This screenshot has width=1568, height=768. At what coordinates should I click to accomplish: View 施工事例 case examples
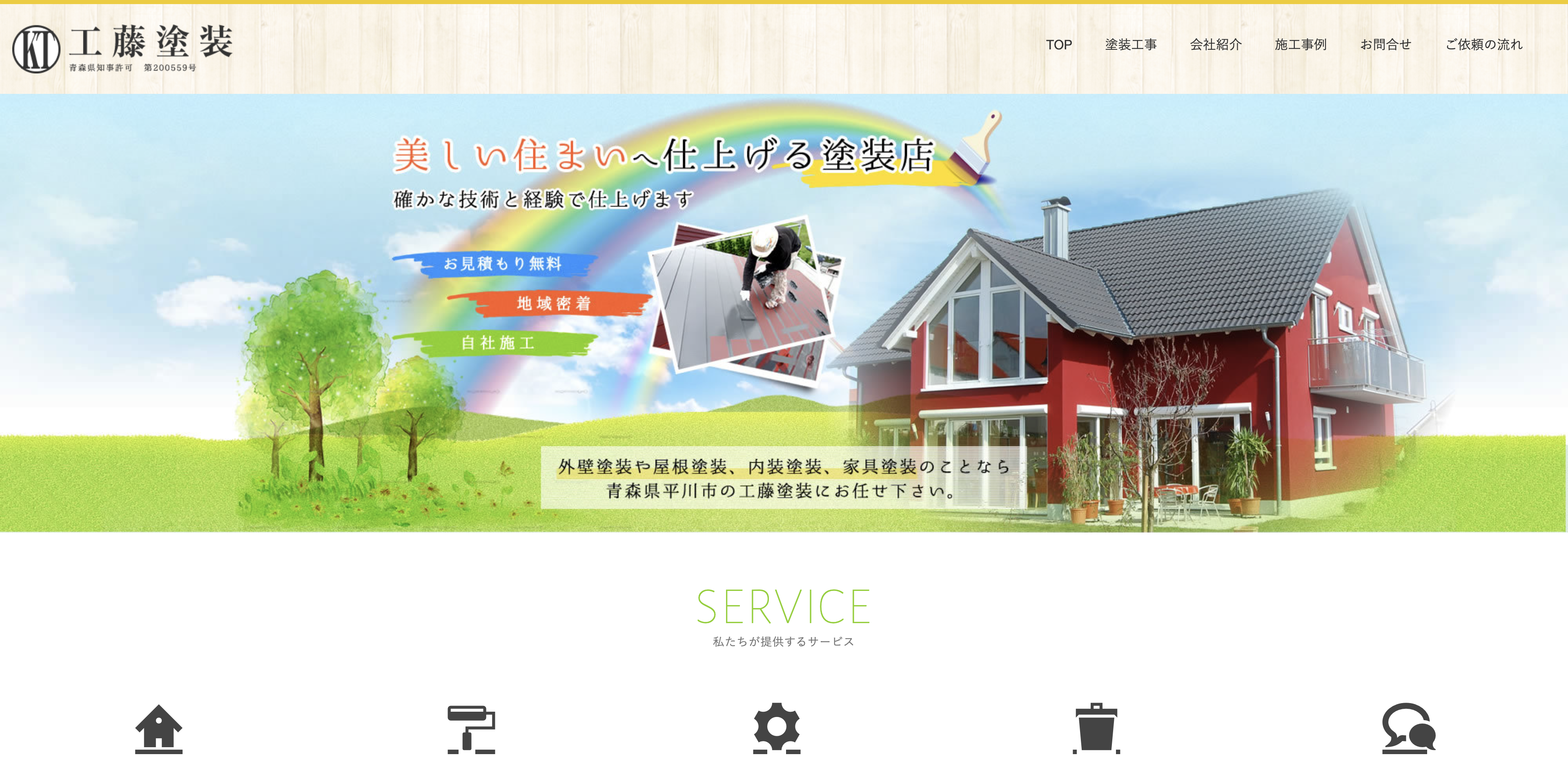click(1300, 45)
